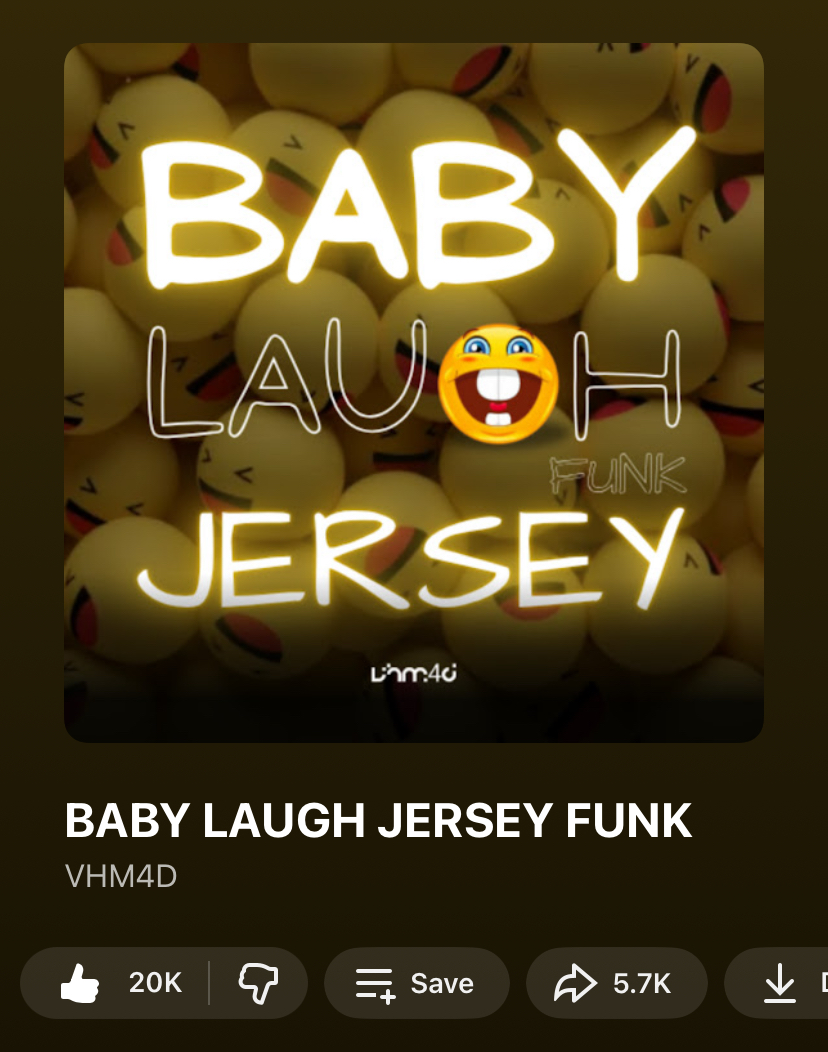This screenshot has height=1052, width=828.
Task: Save the song to a playlist
Action: 416,983
